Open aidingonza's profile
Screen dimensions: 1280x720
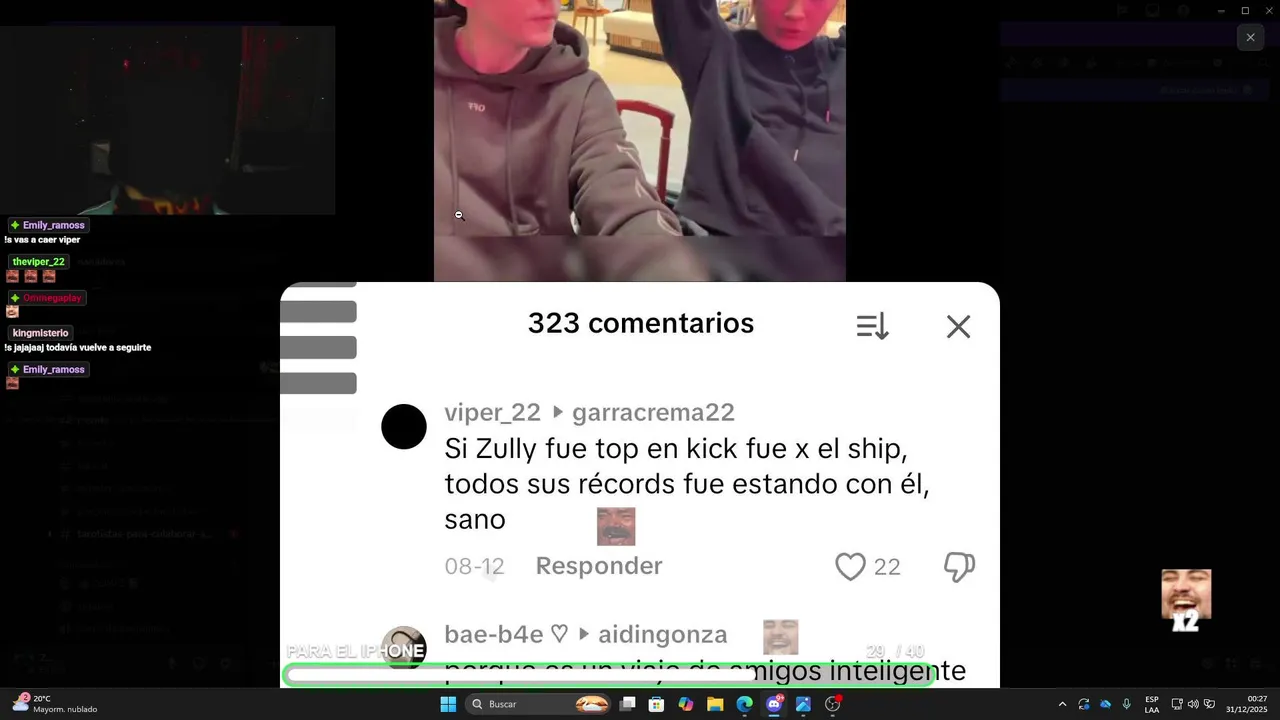pyautogui.click(x=662, y=635)
